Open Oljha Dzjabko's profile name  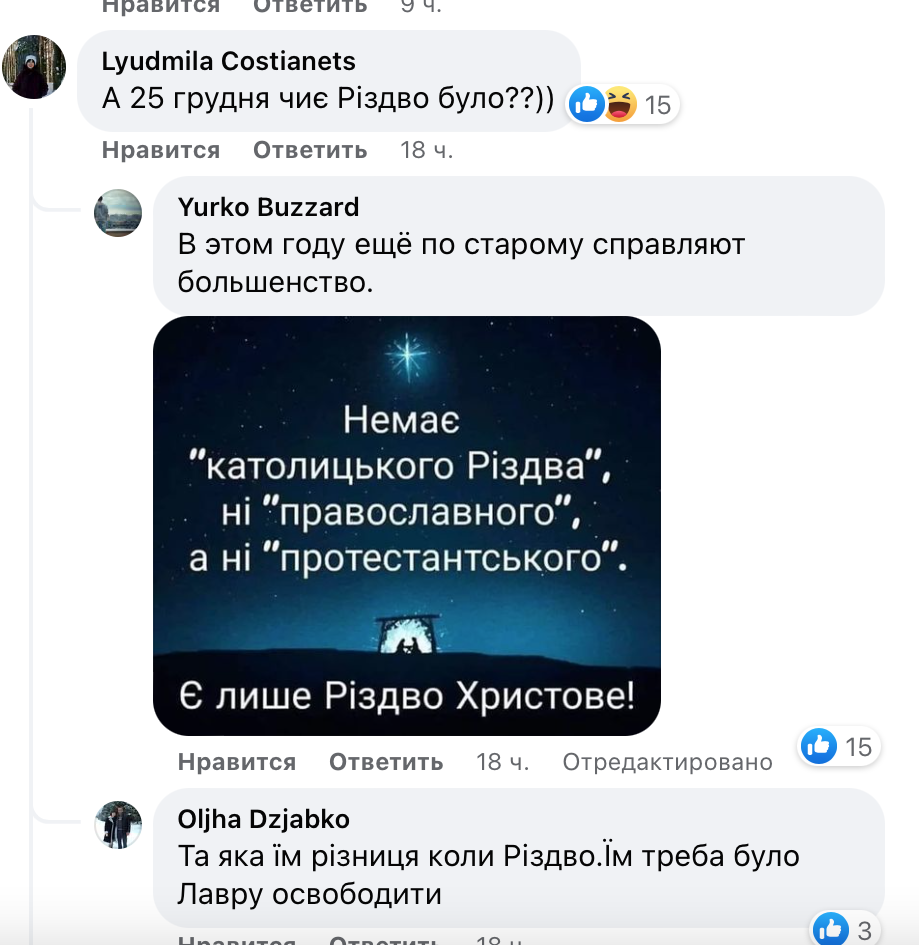click(x=263, y=819)
